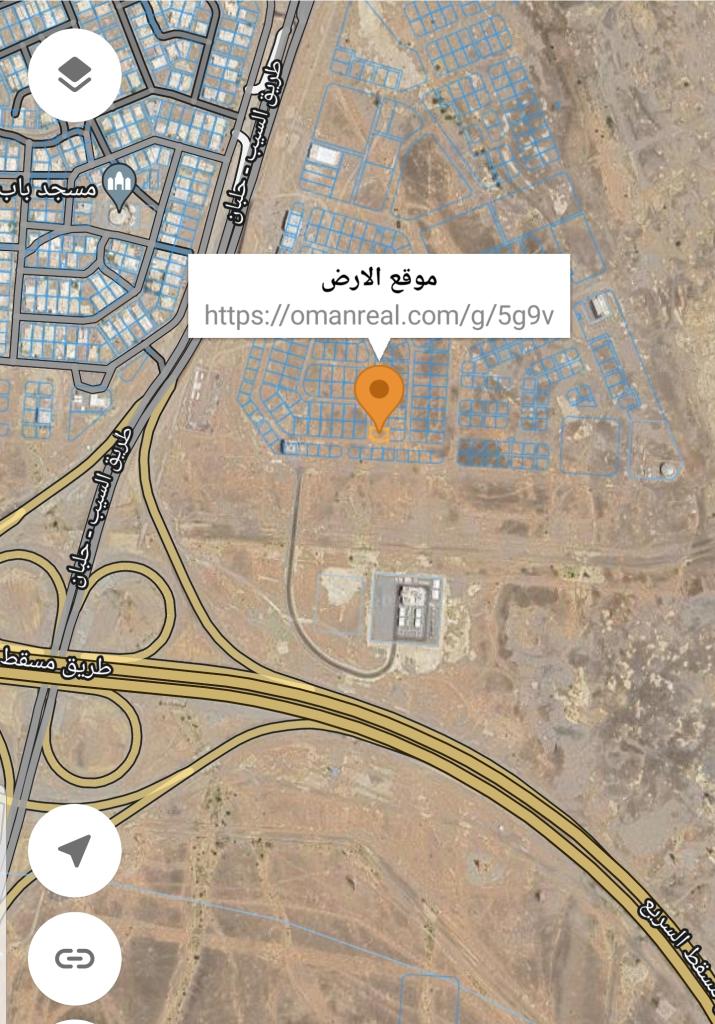The width and height of the screenshot is (715, 1024).
Task: Open the map layers selector
Action: point(75,75)
